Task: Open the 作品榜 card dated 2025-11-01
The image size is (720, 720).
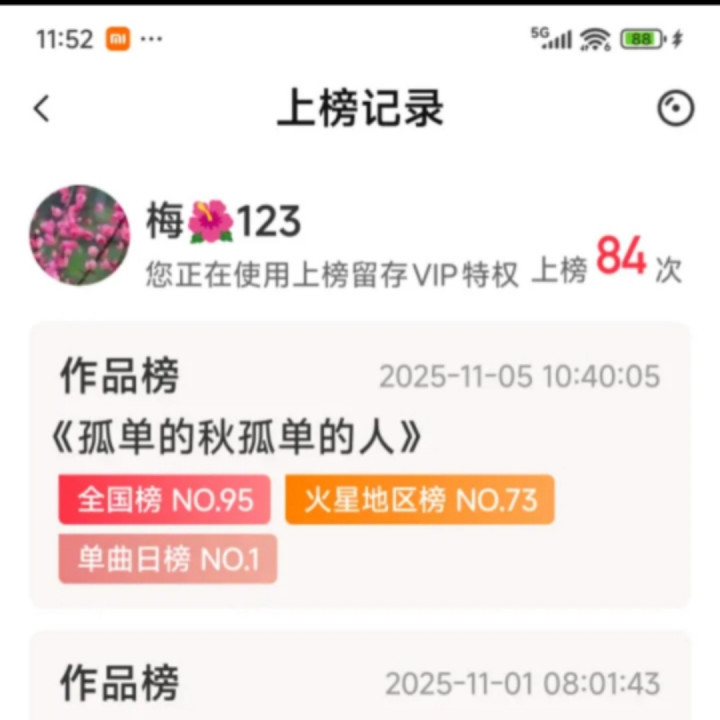Action: pos(360,680)
